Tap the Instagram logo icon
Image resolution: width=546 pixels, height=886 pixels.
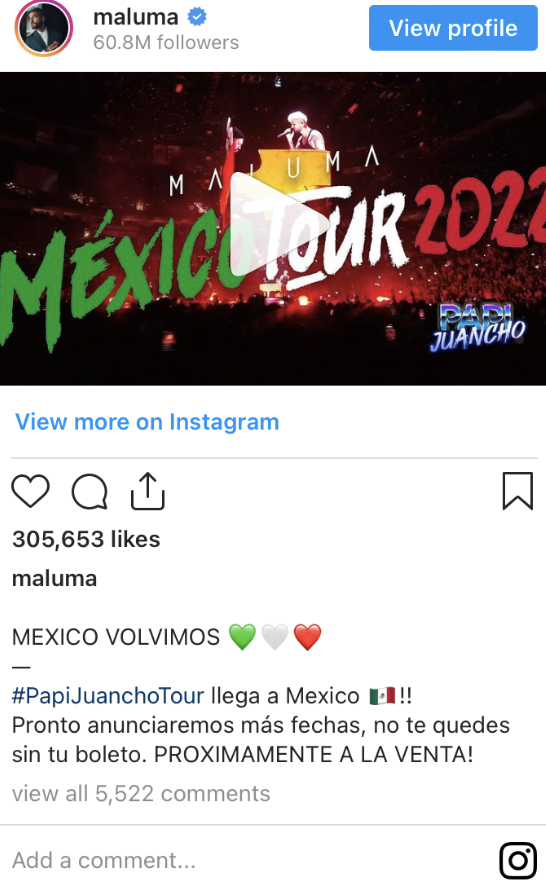[518, 860]
